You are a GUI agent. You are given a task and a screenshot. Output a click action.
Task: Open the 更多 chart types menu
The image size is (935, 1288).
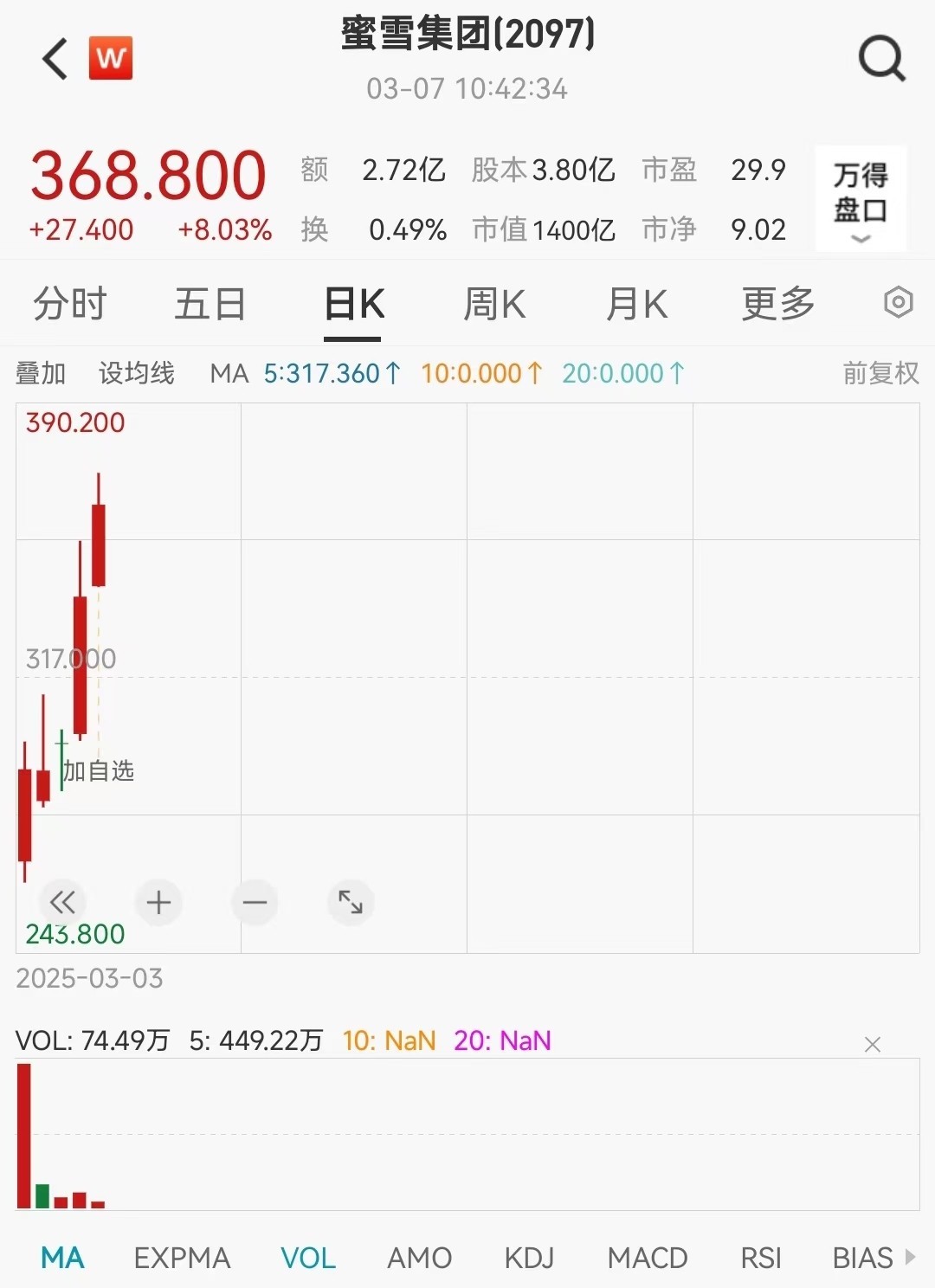(777, 304)
